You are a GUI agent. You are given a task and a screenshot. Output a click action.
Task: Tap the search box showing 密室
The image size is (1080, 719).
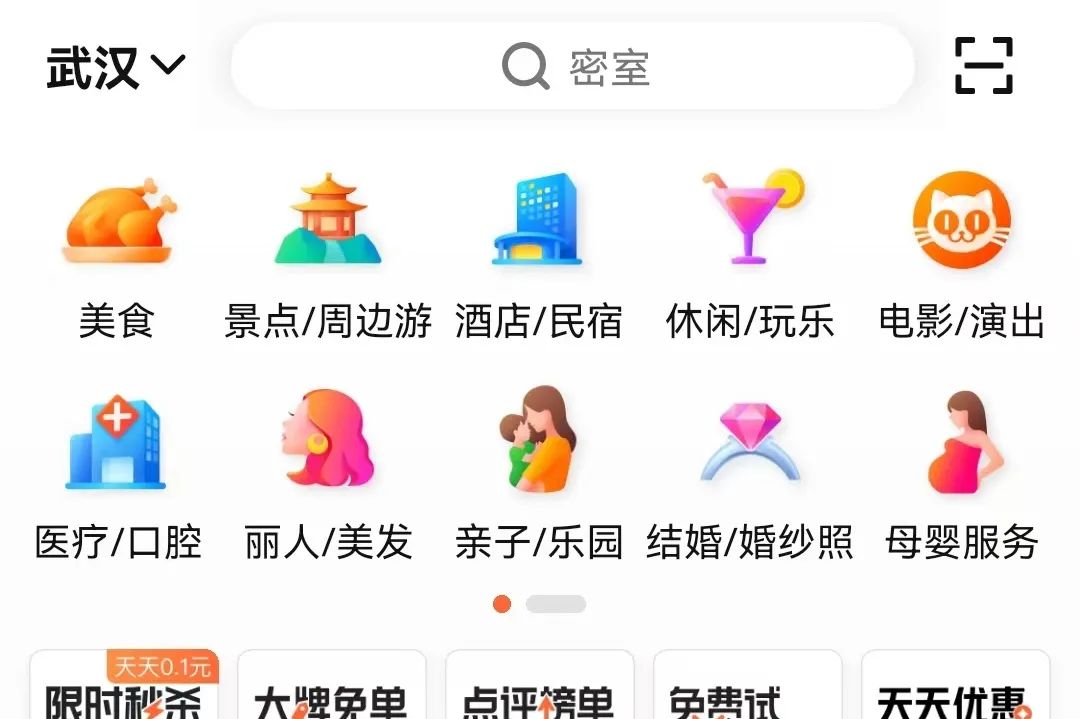coord(573,67)
